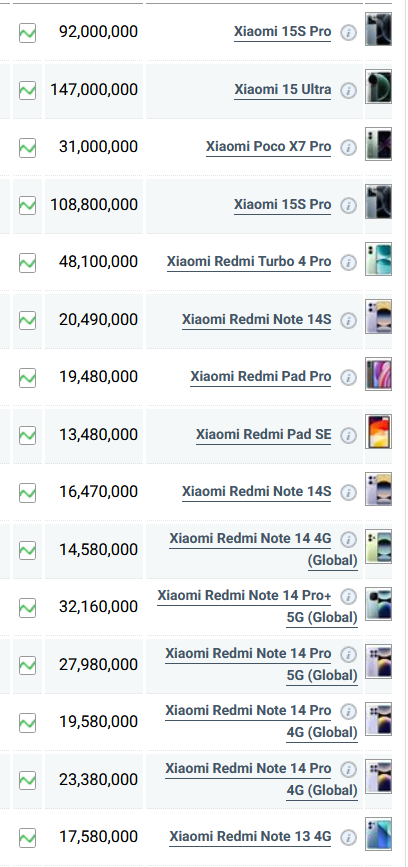408x867 pixels.
Task: View the price chart icon next to 19,480,000
Action: (x=28, y=378)
